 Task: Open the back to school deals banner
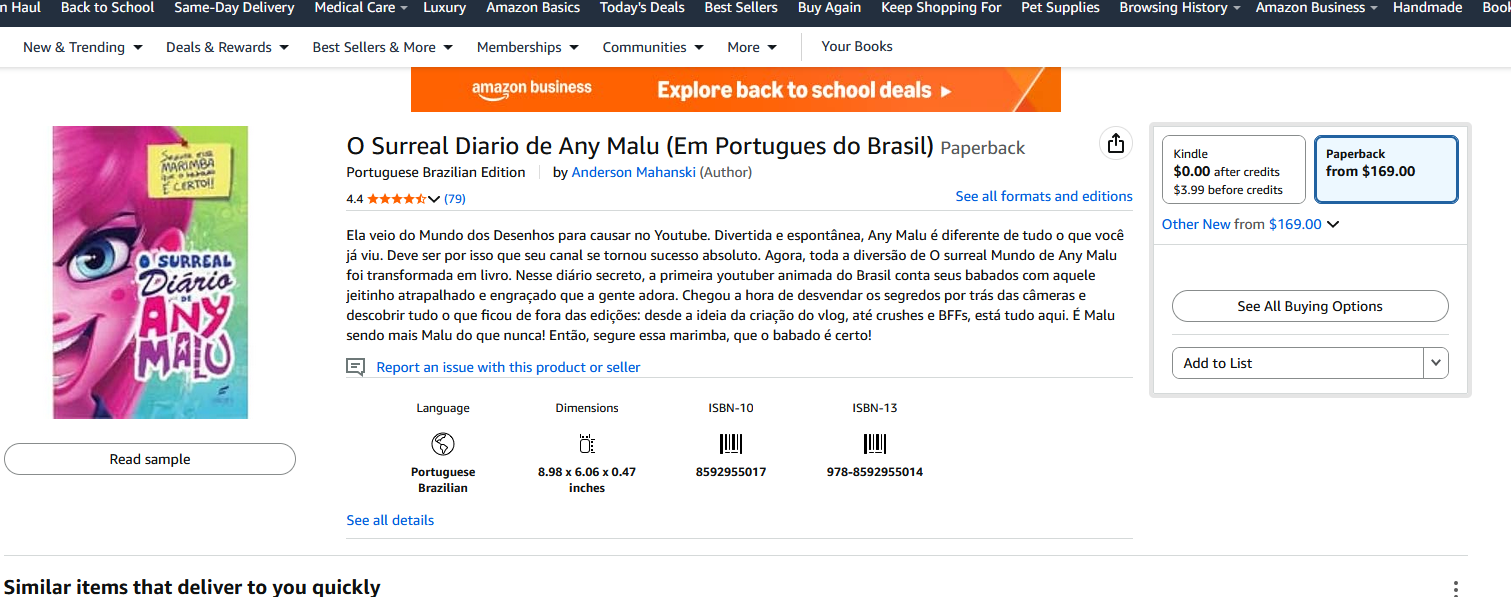pos(736,90)
